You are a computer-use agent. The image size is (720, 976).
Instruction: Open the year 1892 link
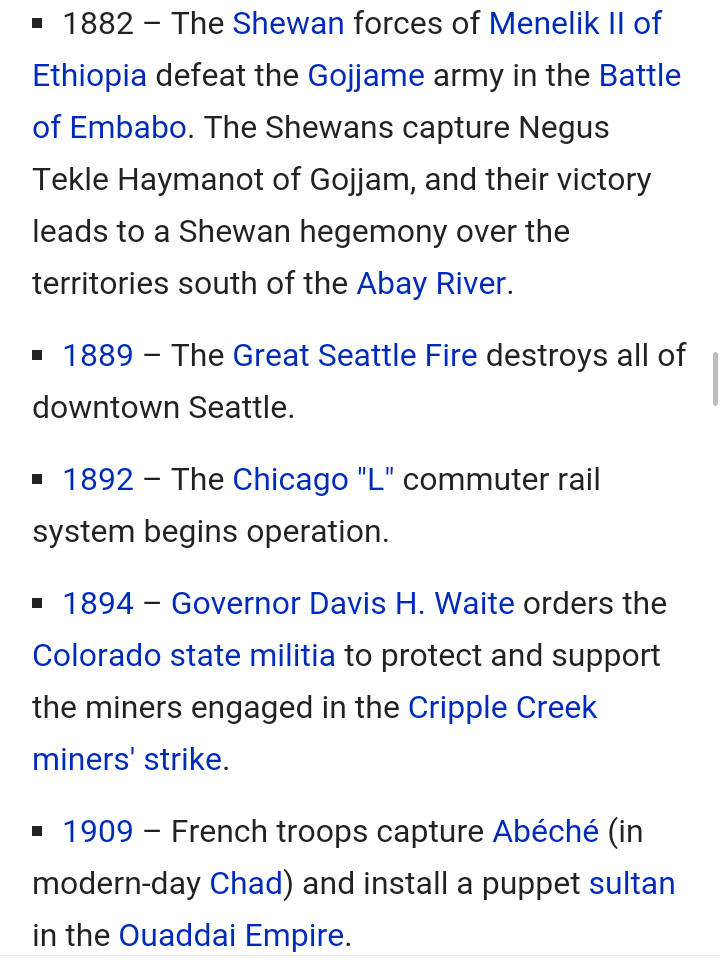[x=98, y=480]
